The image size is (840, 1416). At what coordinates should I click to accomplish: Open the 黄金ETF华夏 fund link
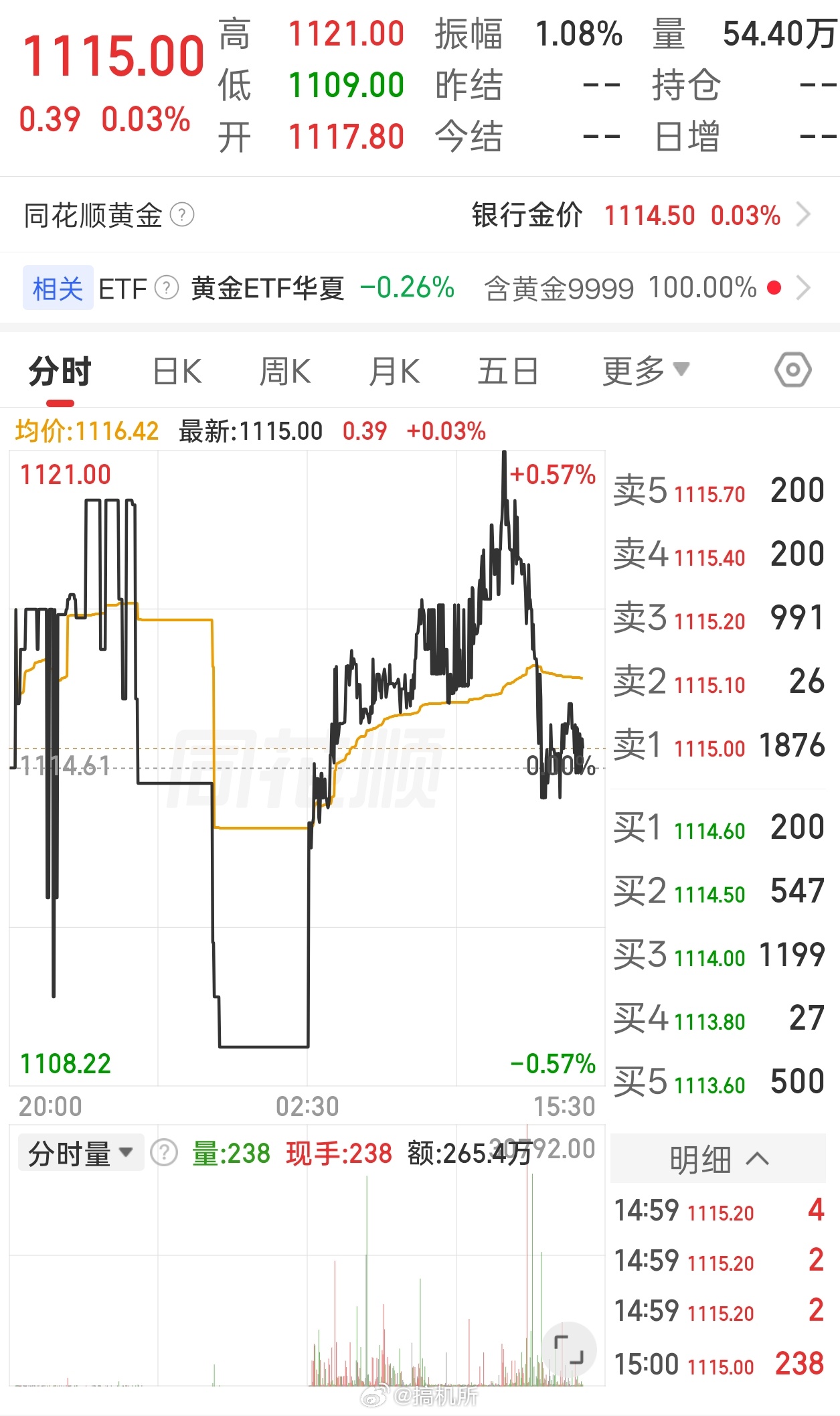(268, 288)
